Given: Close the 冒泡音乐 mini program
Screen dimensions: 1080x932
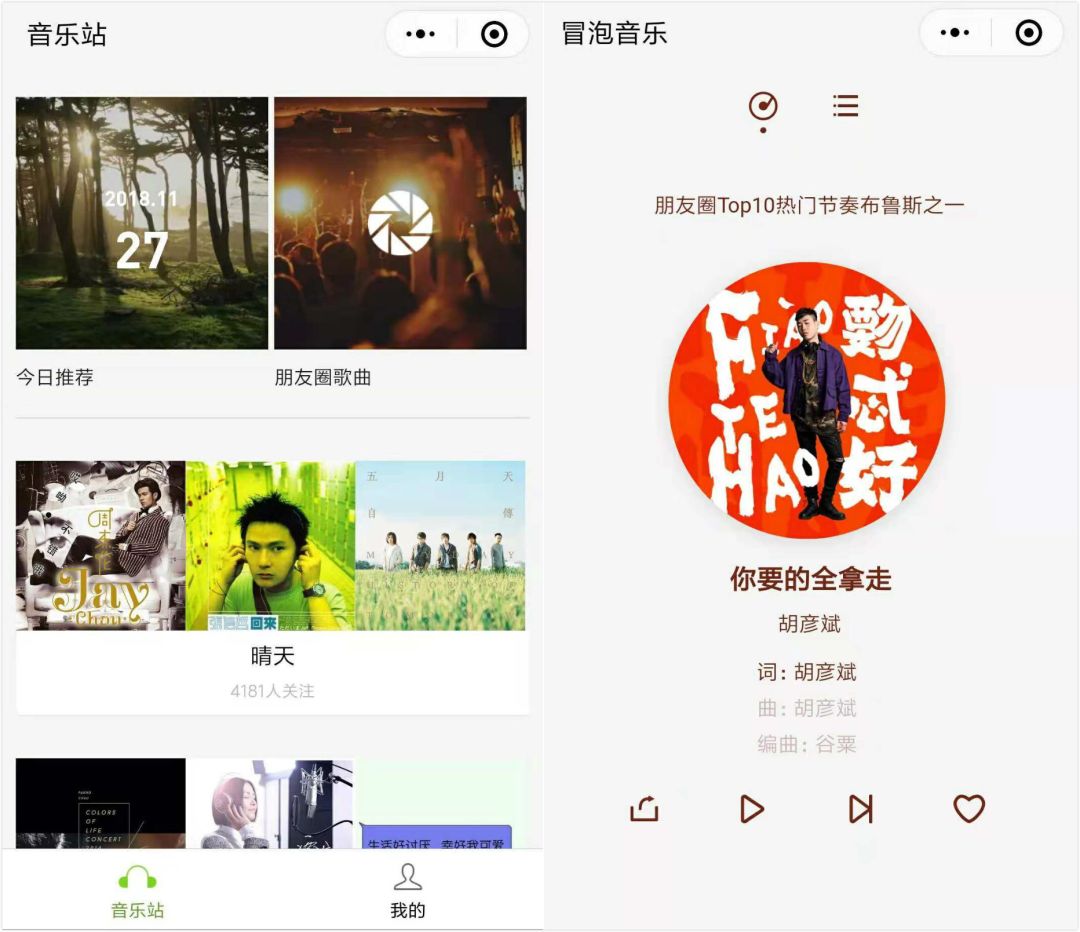Looking at the screenshot, I should pyautogui.click(x=1028, y=34).
